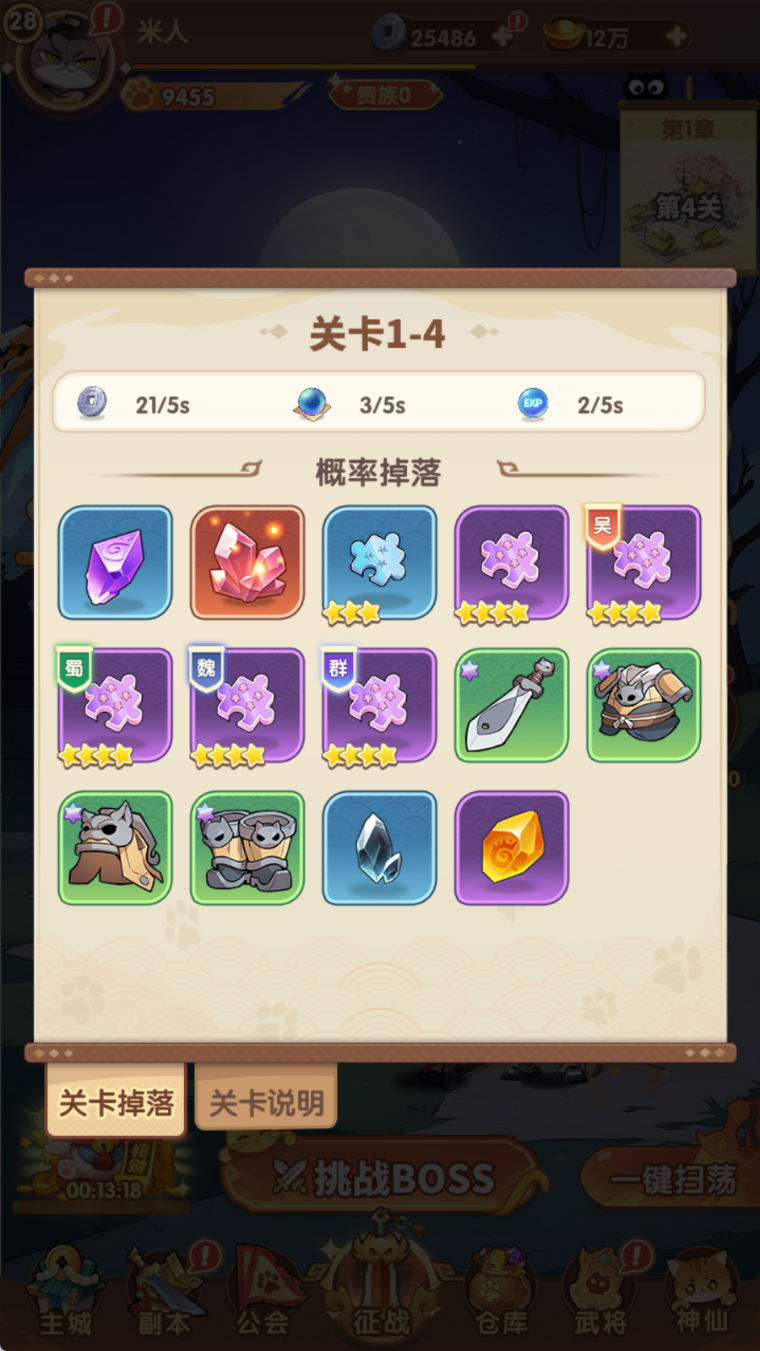The width and height of the screenshot is (760, 1351).
Task: Inspect the boots equipment drop
Action: pyautogui.click(x=247, y=849)
